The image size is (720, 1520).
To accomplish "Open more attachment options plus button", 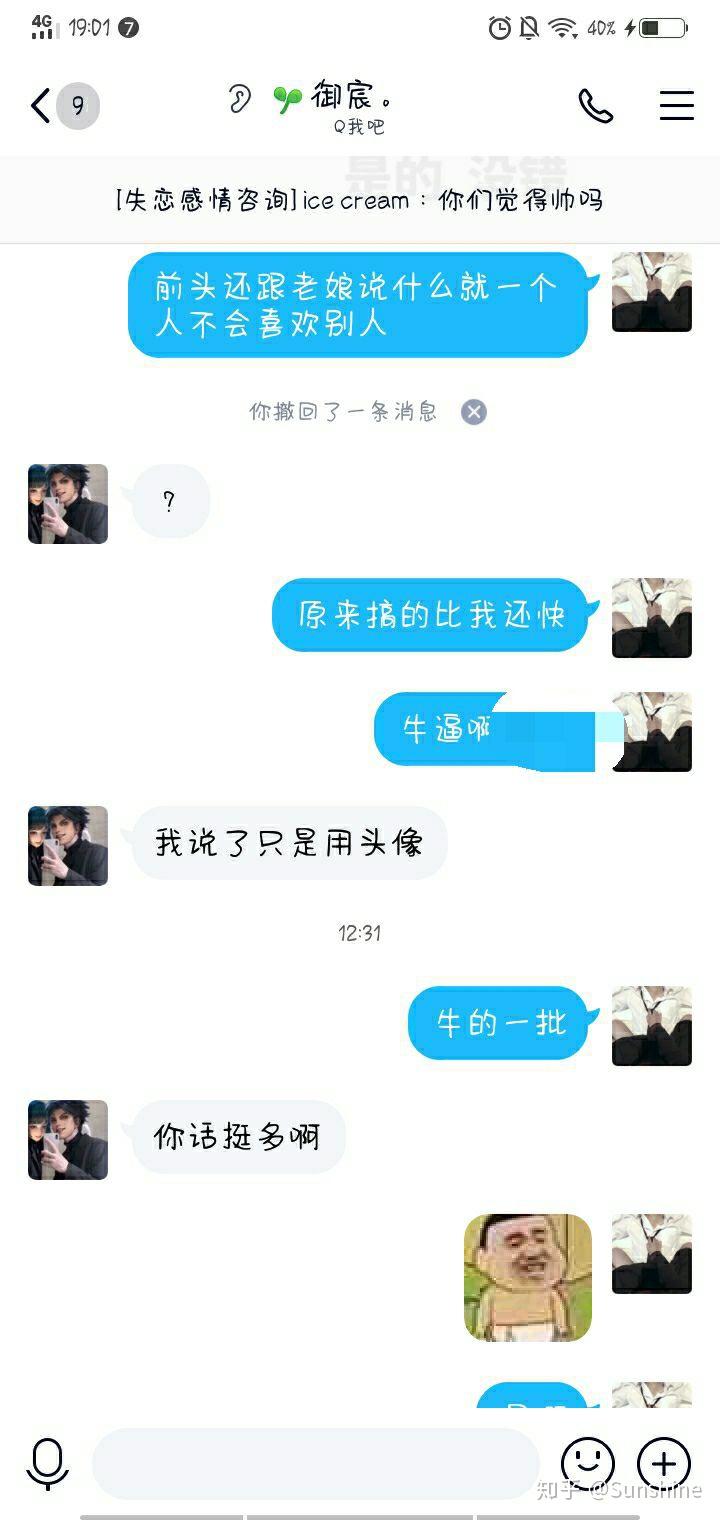I will [664, 1464].
